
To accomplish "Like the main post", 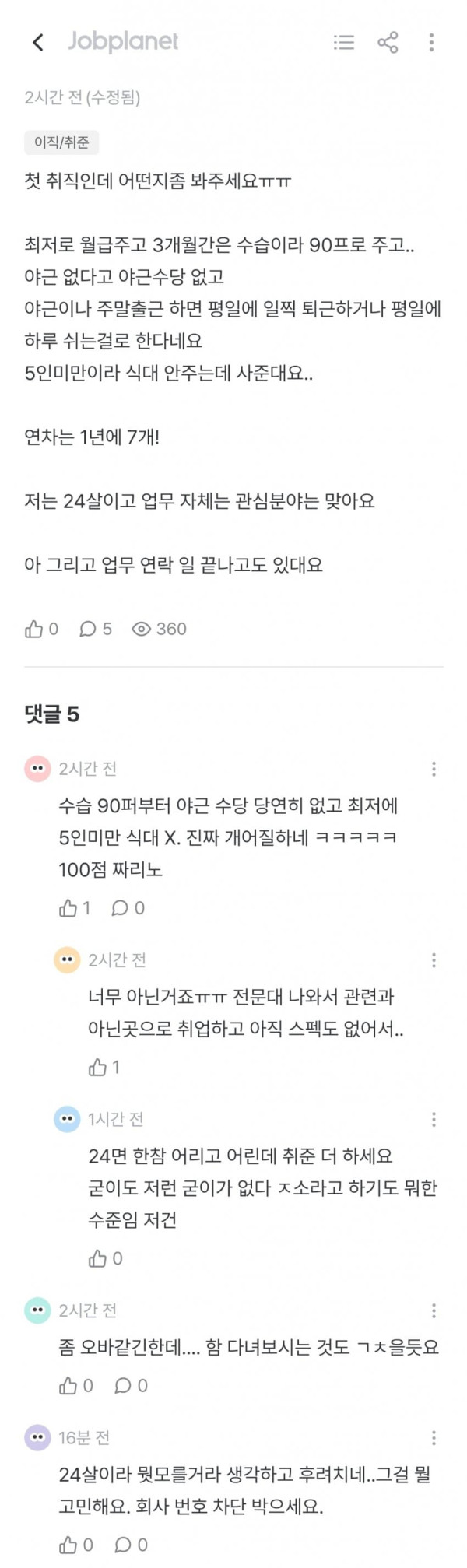I will pos(41,629).
